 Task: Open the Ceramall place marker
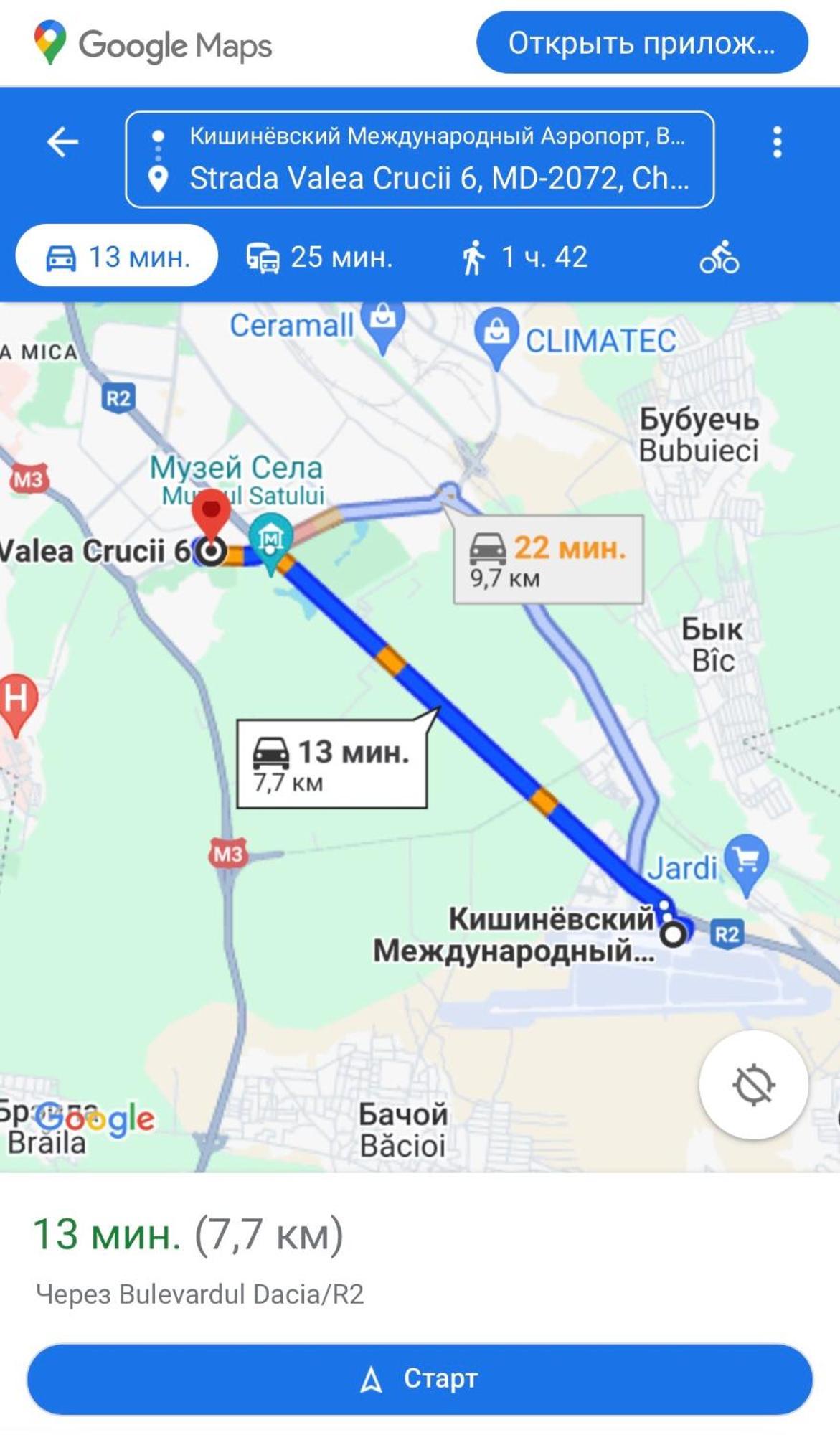[x=383, y=320]
